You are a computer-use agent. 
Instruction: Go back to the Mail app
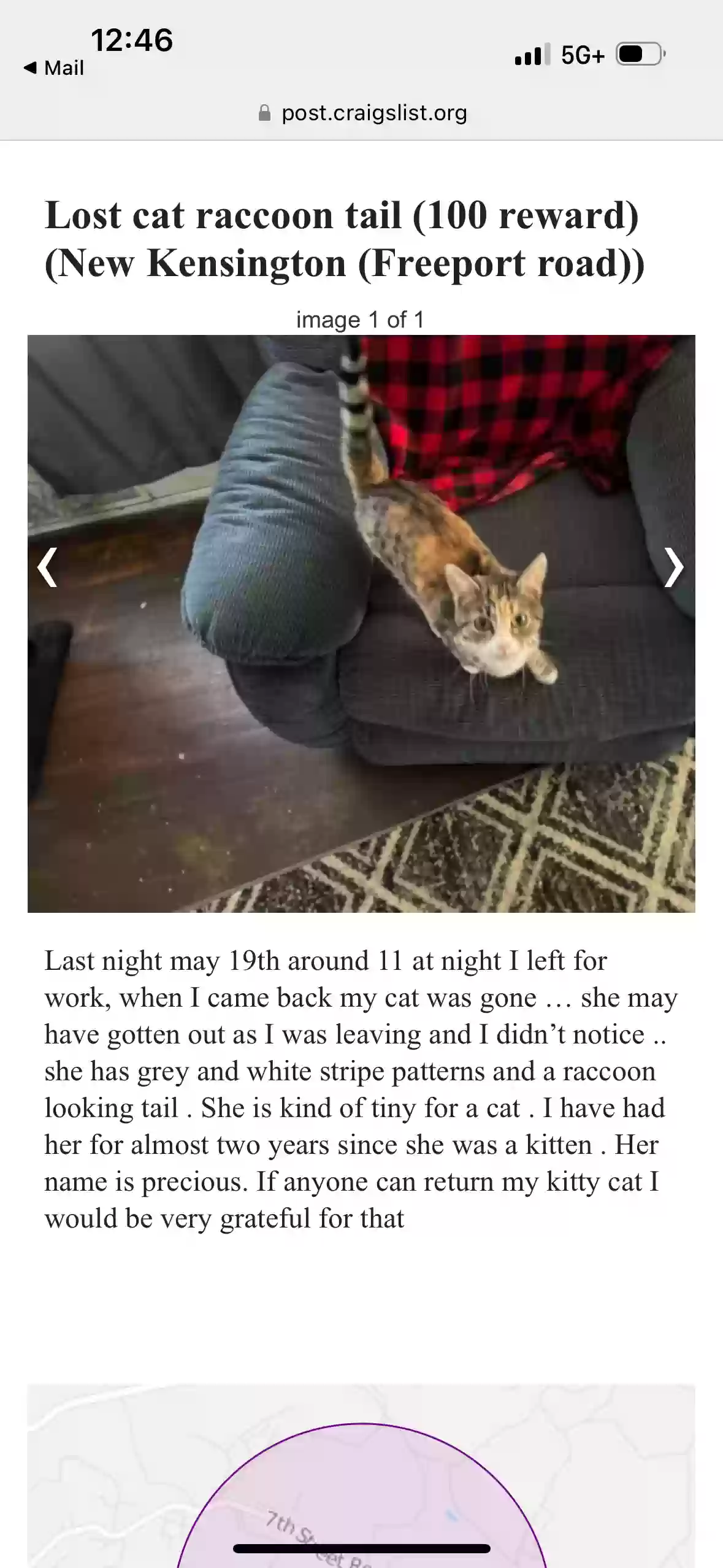pos(54,68)
